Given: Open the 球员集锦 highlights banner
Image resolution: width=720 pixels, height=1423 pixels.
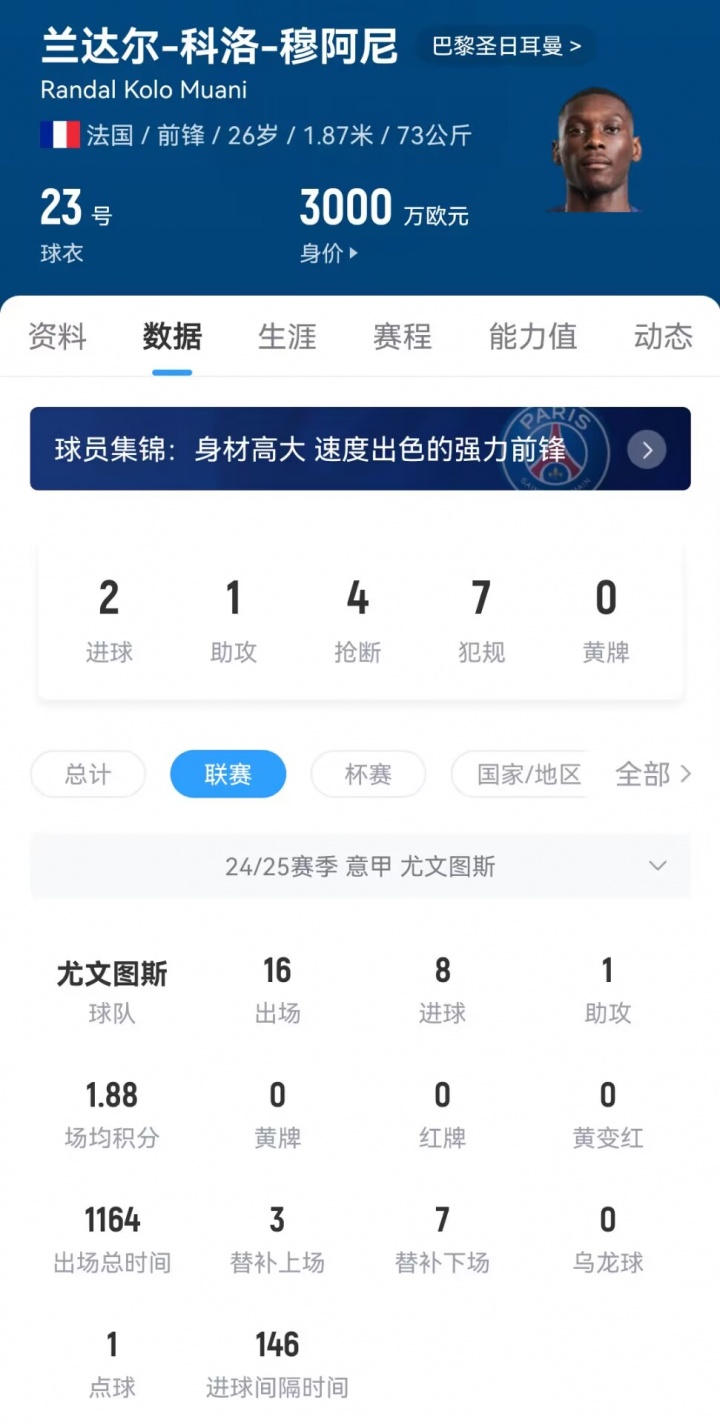Looking at the screenshot, I should click(x=360, y=449).
